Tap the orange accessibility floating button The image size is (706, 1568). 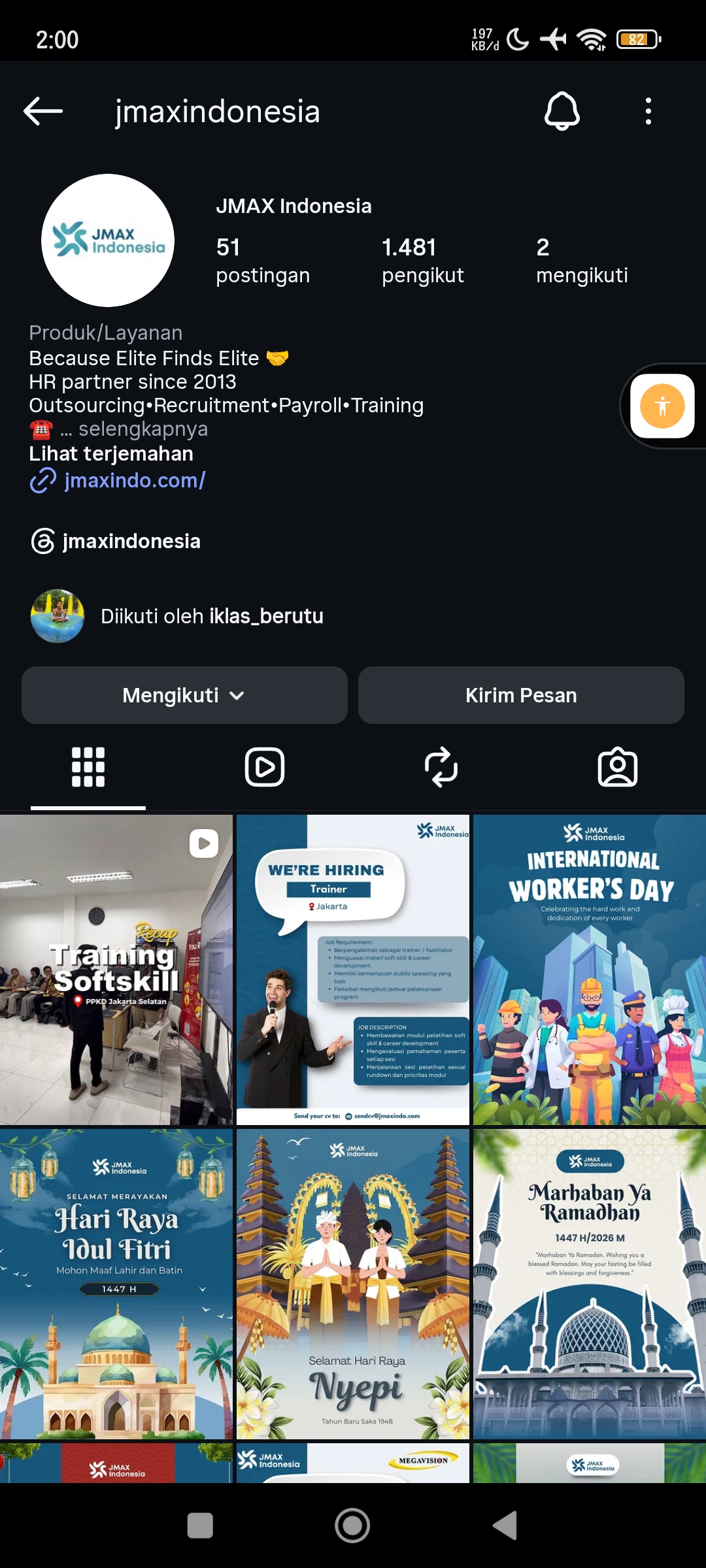pyautogui.click(x=662, y=406)
